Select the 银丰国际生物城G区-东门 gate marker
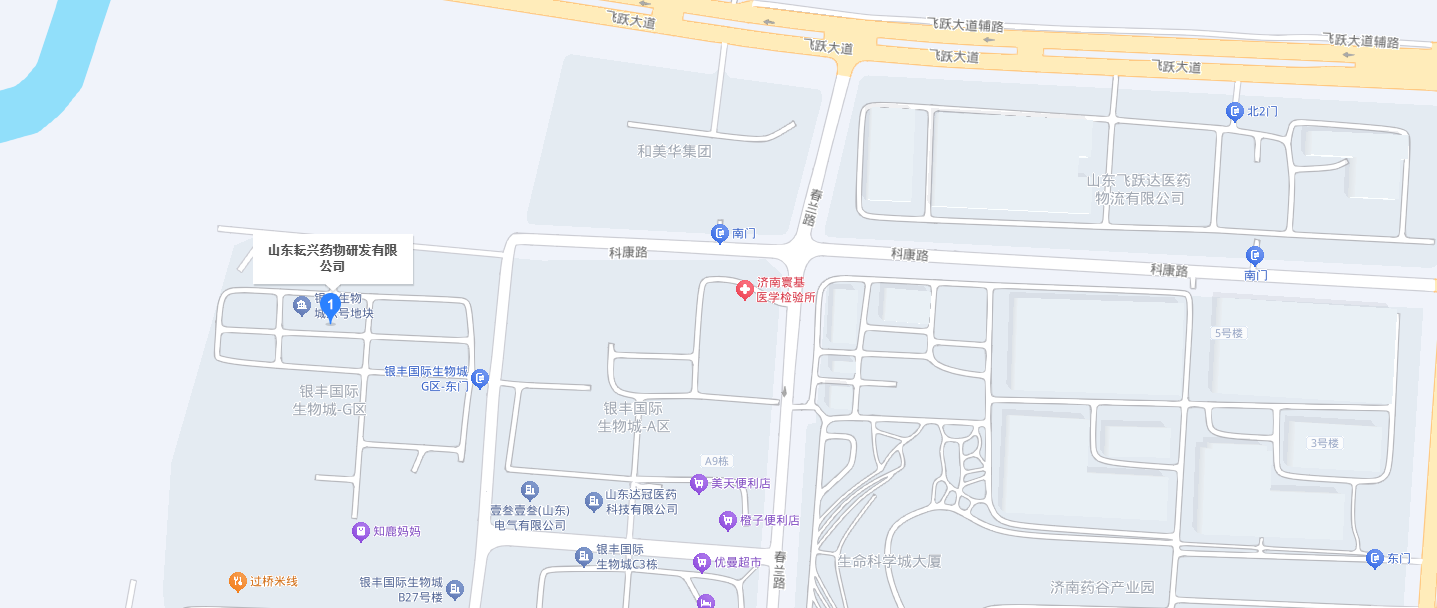This screenshot has width=1437, height=608. [480, 378]
